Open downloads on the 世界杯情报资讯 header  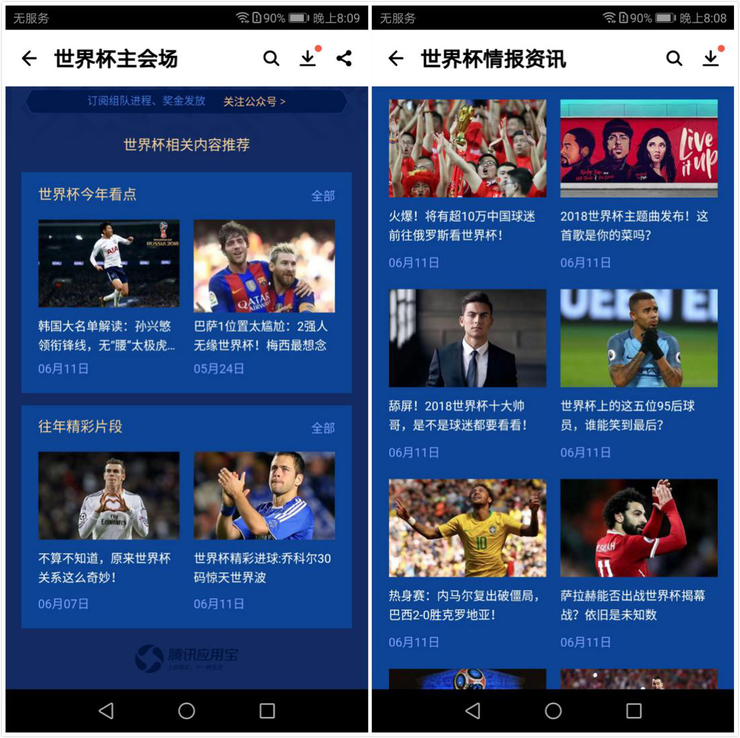coord(711,59)
